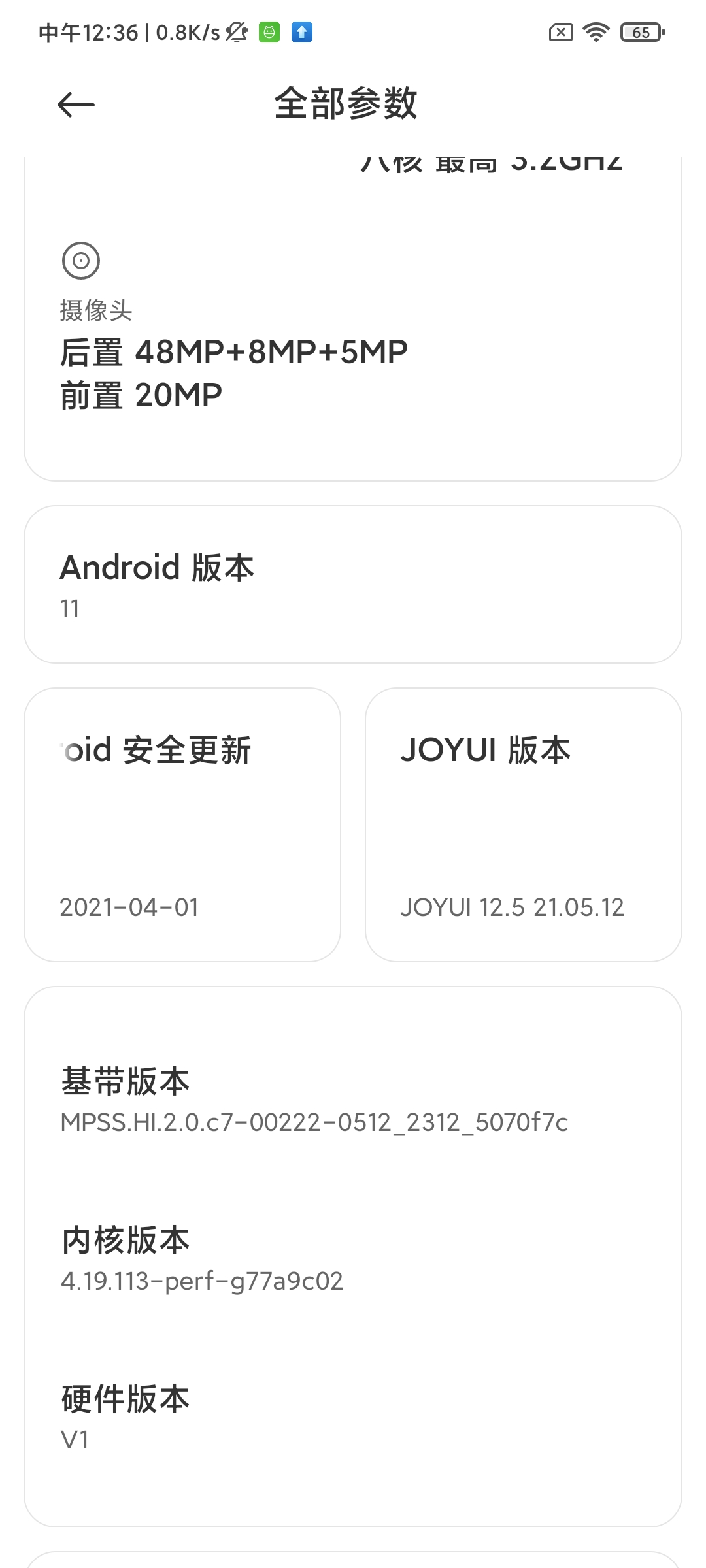Image resolution: width=706 pixels, height=1568 pixels.
Task: Open the JOYUI 版本 card
Action: click(x=524, y=825)
